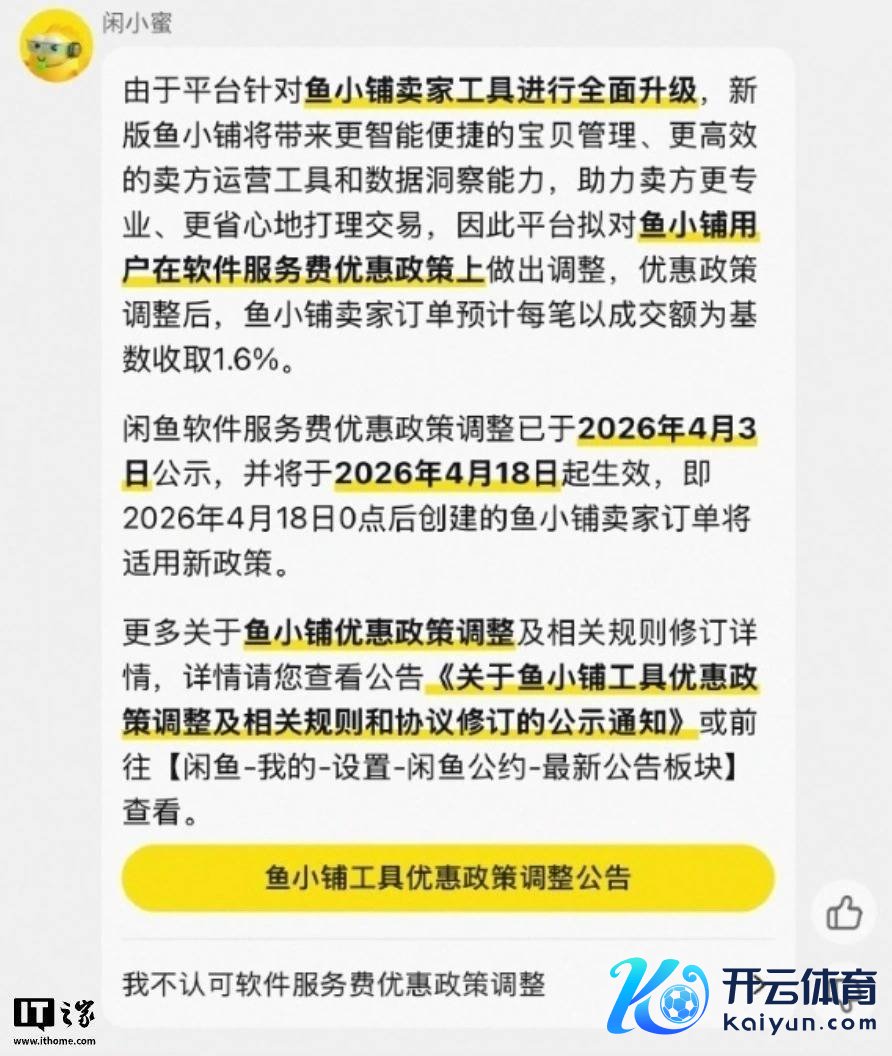Select 我不认可软件服务费优惠政策调整 option
The width and height of the screenshot is (892, 1056).
pos(335,984)
